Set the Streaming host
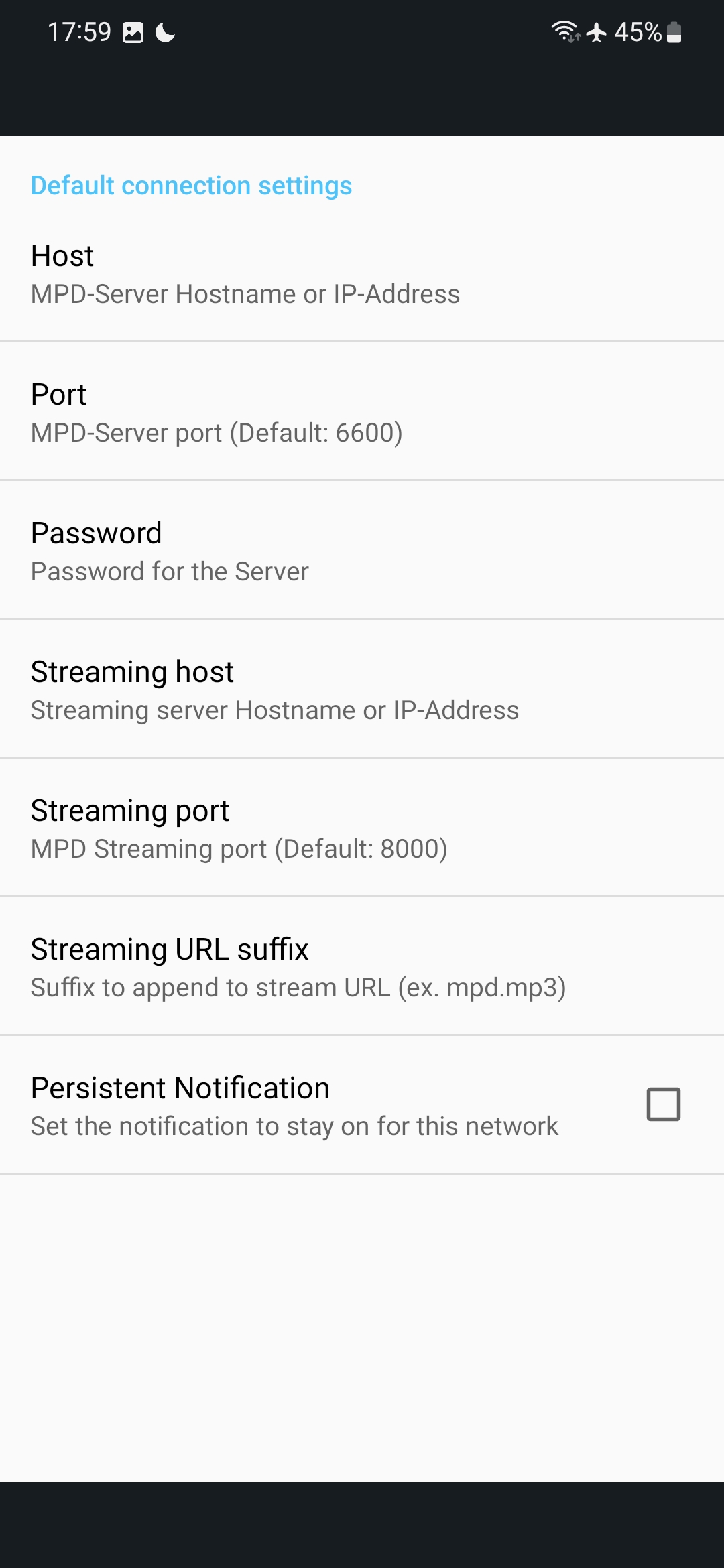Viewport: 724px width, 1568px height. tap(362, 689)
